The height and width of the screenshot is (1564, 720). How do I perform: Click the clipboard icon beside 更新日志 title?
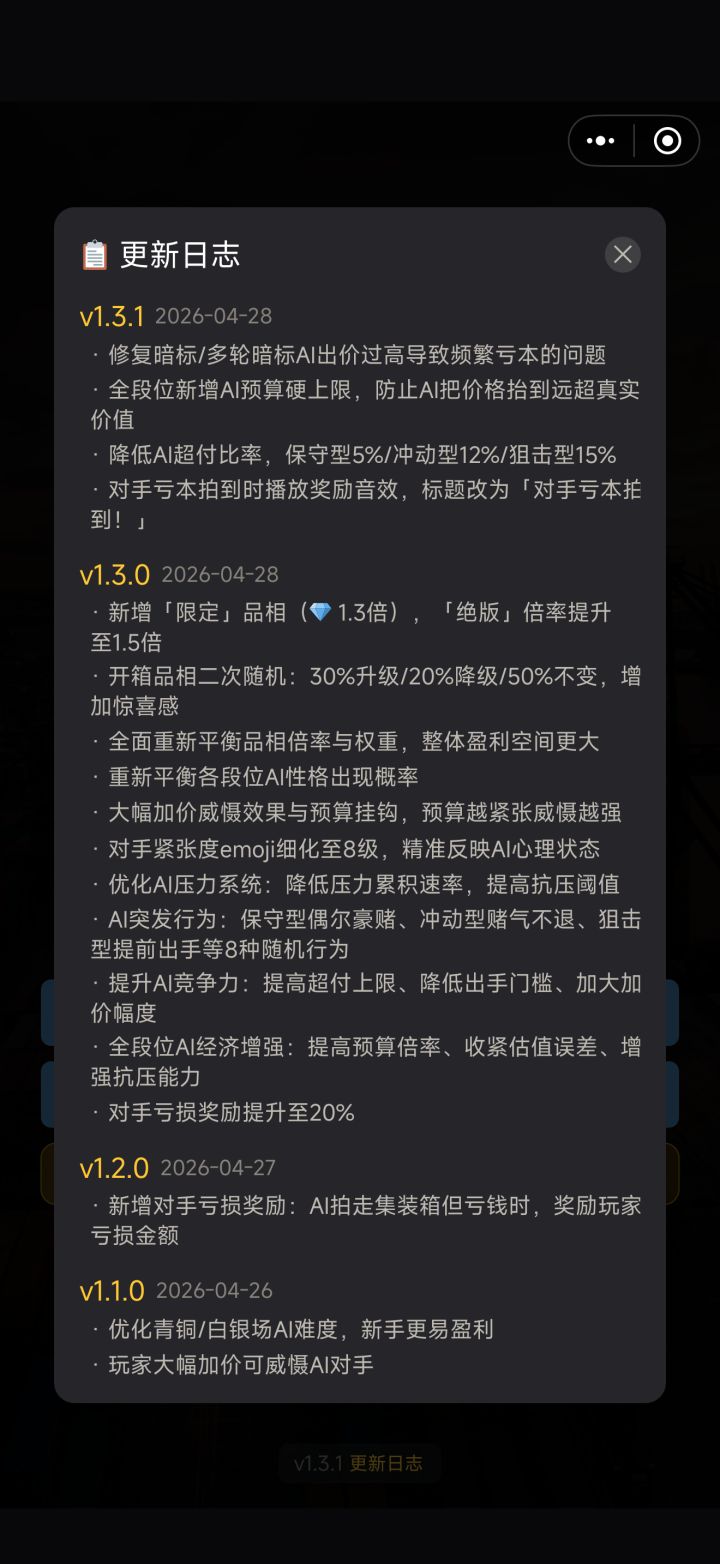(95, 255)
